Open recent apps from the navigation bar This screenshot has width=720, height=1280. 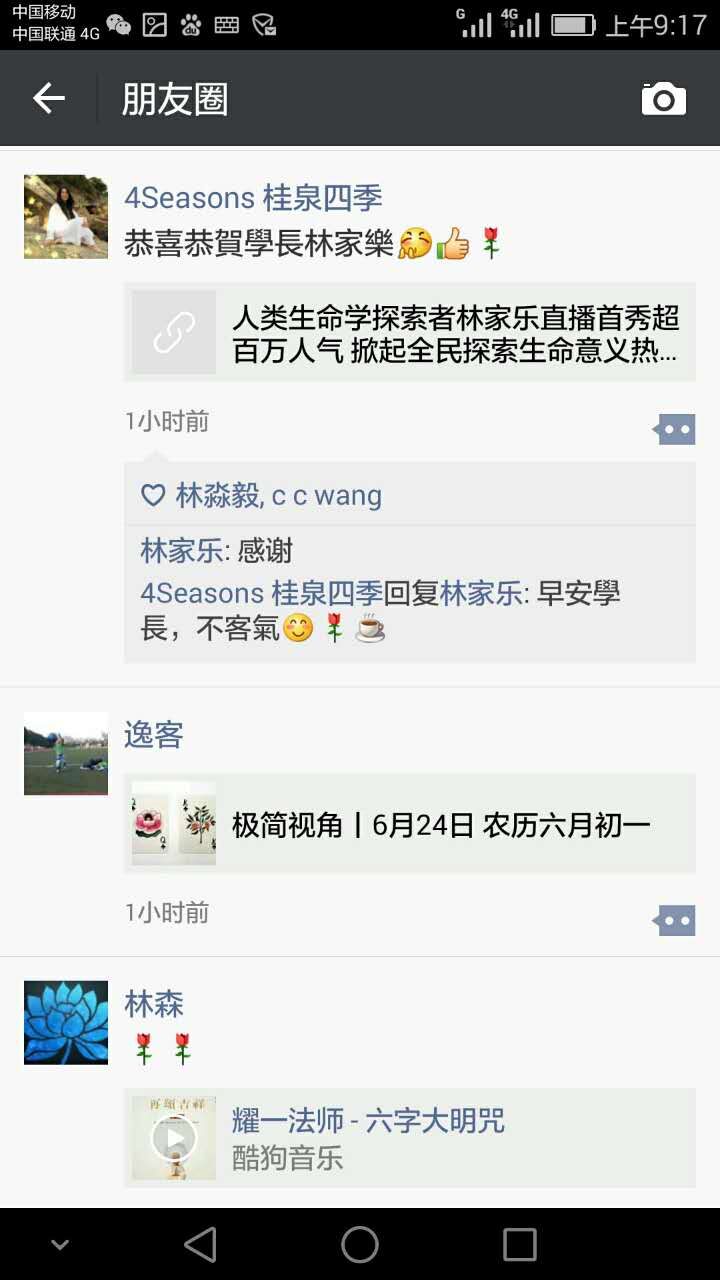coord(519,1245)
